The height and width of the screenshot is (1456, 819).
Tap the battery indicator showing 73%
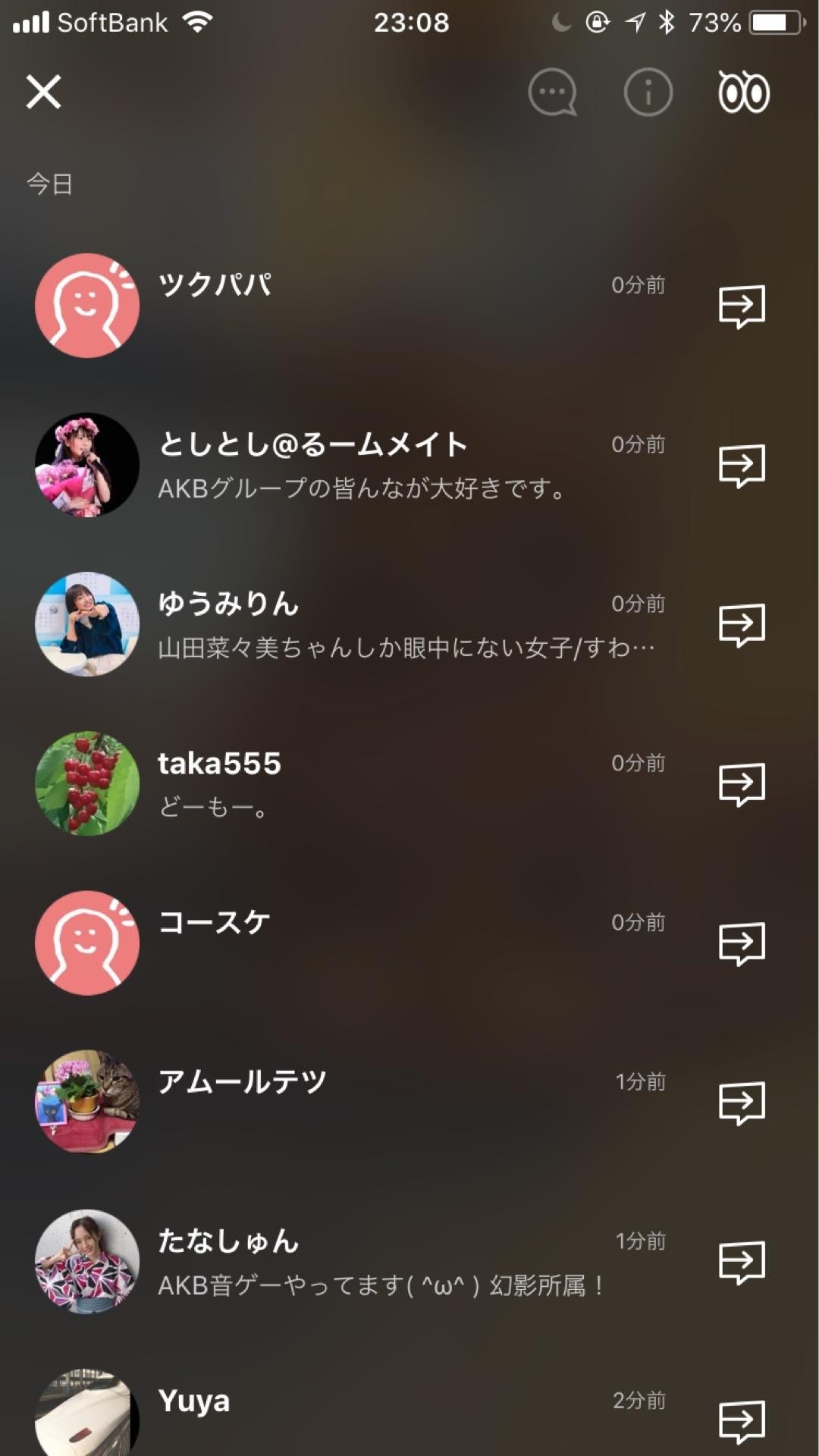[768, 22]
